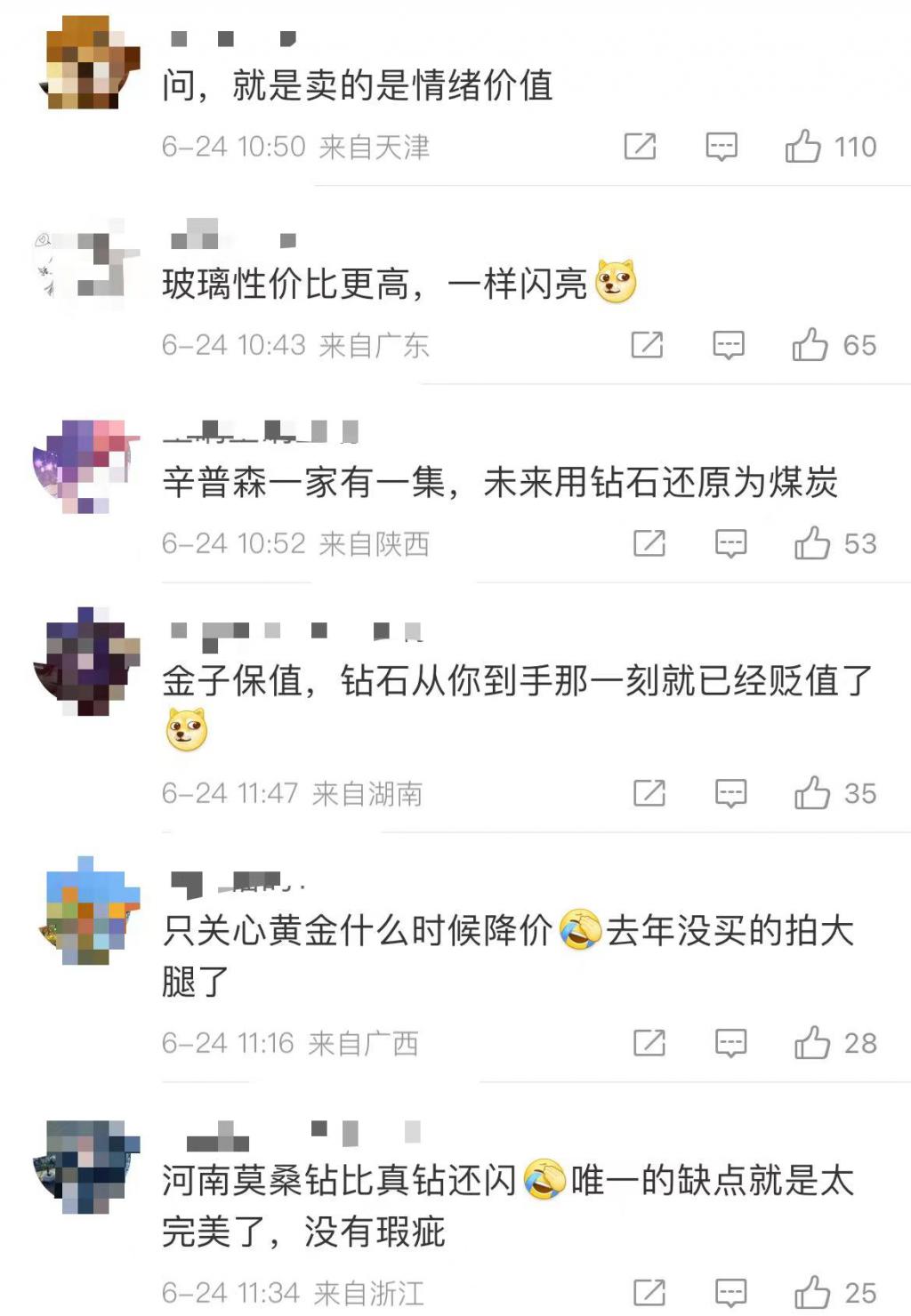Share the 只关心黄金 comment
The height and width of the screenshot is (1316, 911).
point(649,1042)
